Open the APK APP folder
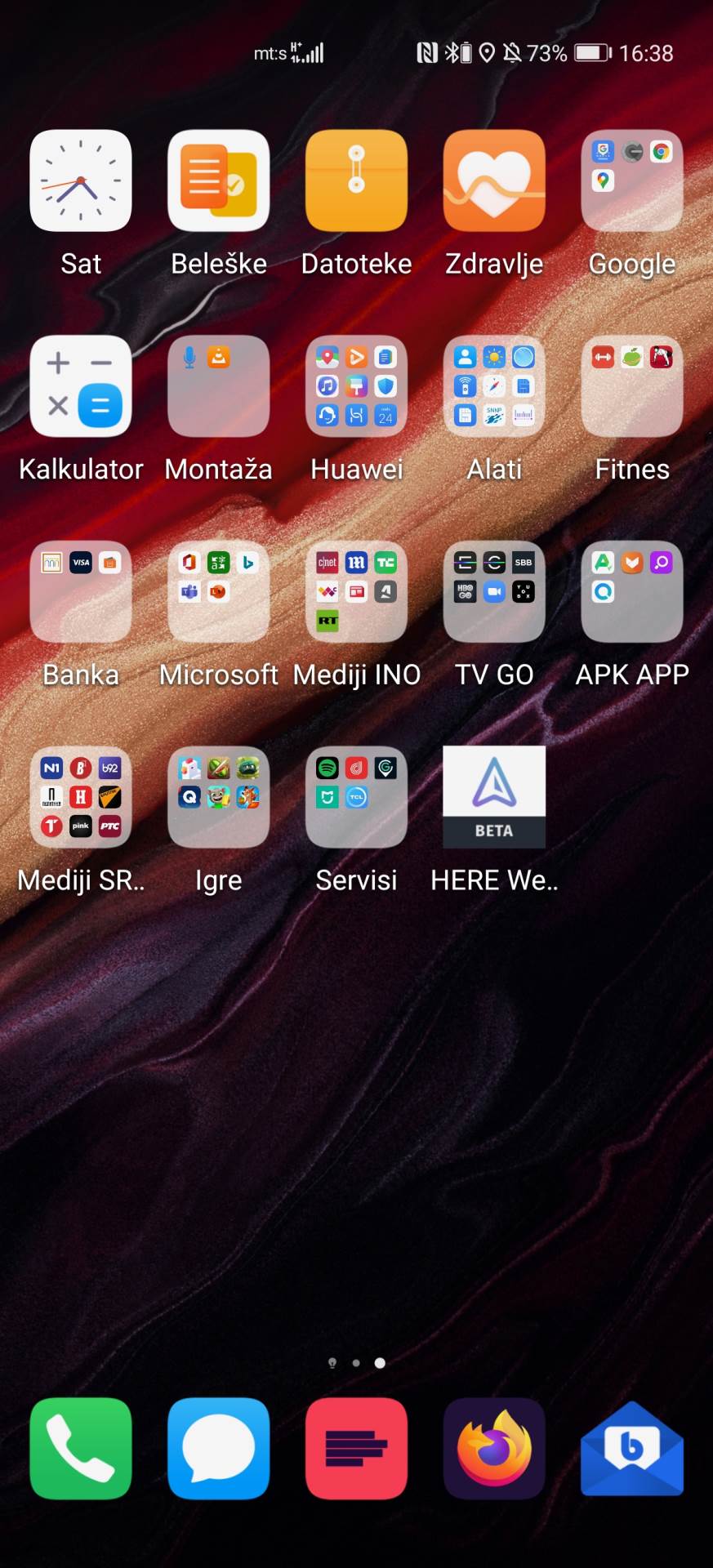This screenshot has width=713, height=1568. point(631,592)
